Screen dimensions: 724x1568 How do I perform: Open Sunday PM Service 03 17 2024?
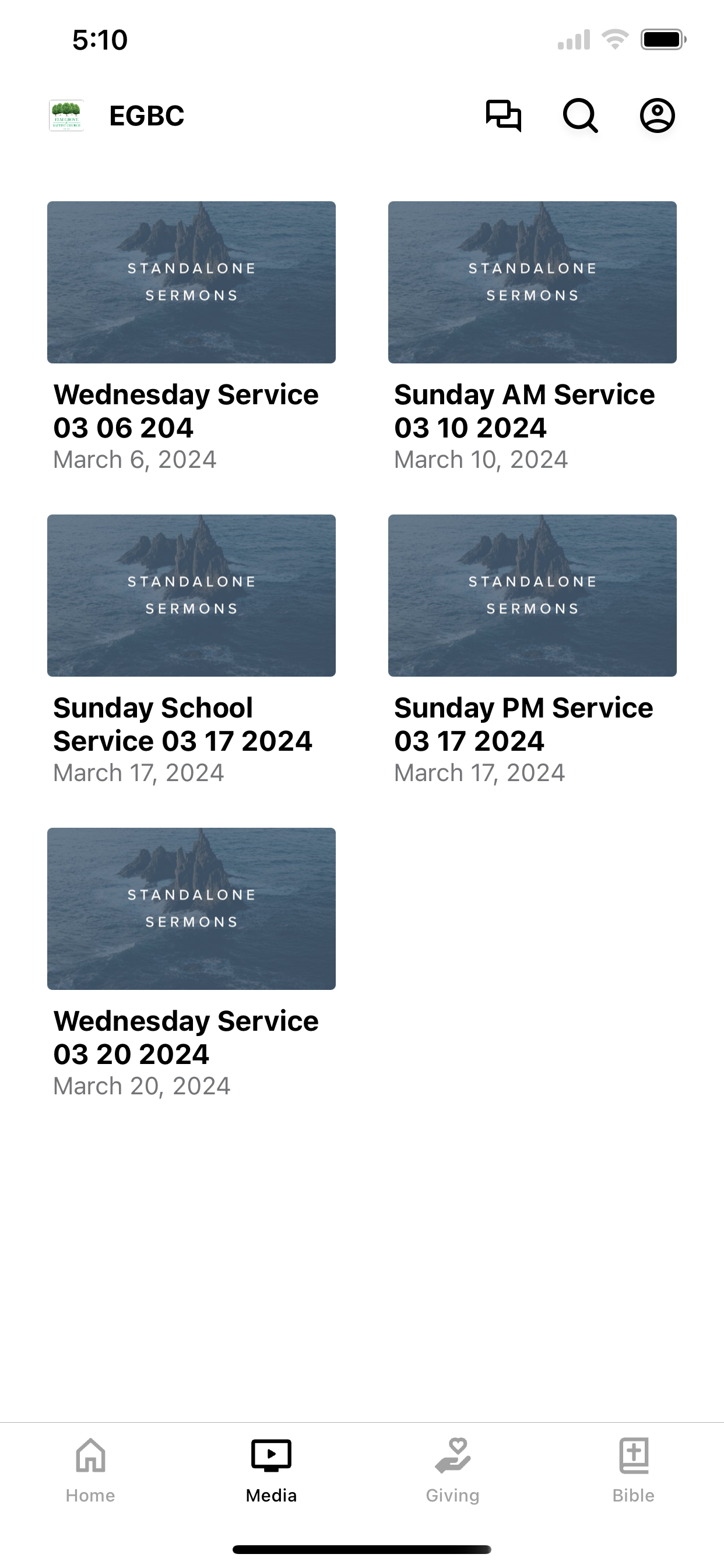(x=532, y=650)
